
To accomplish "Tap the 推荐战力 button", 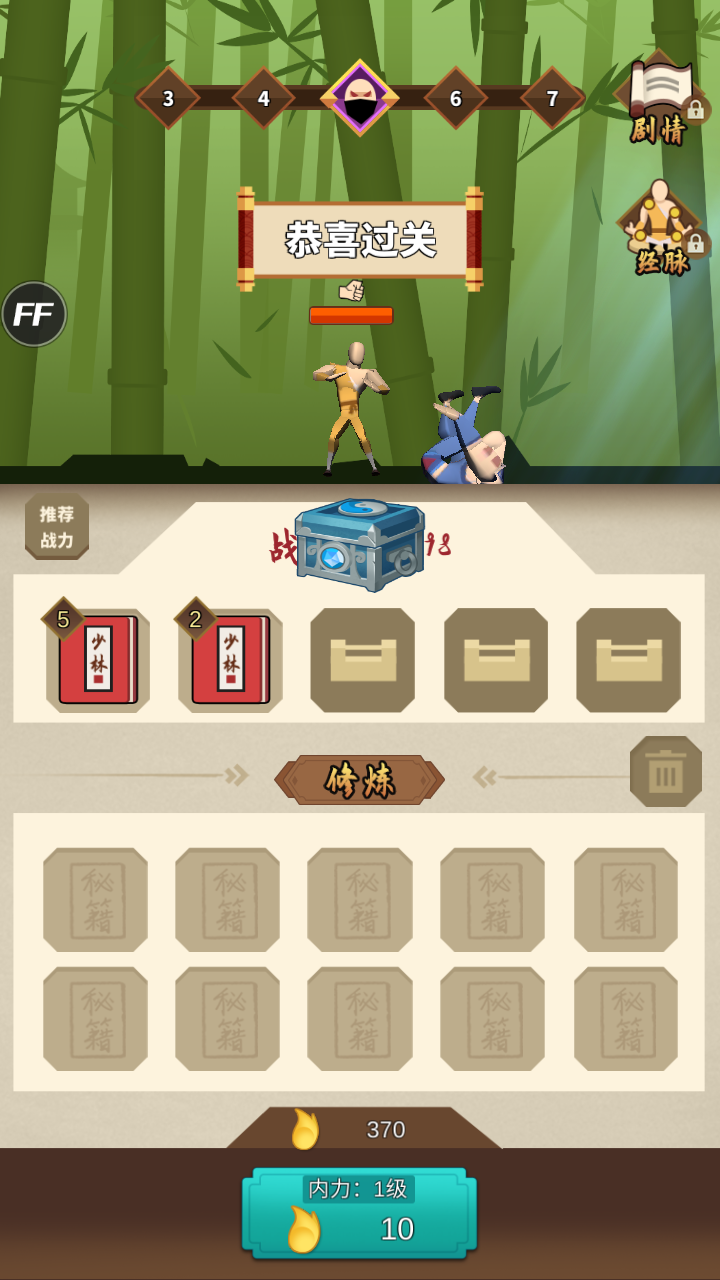I will click(57, 526).
